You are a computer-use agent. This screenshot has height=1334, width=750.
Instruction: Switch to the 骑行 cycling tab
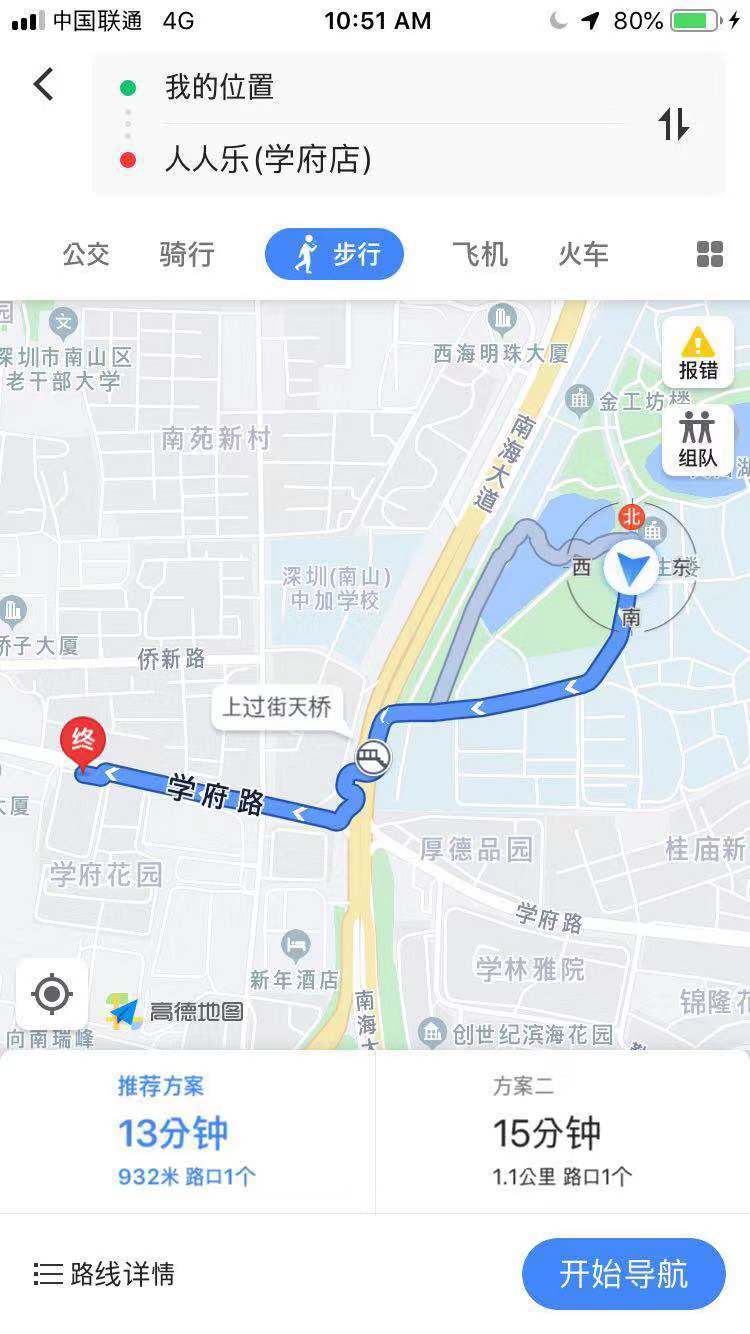[186, 254]
